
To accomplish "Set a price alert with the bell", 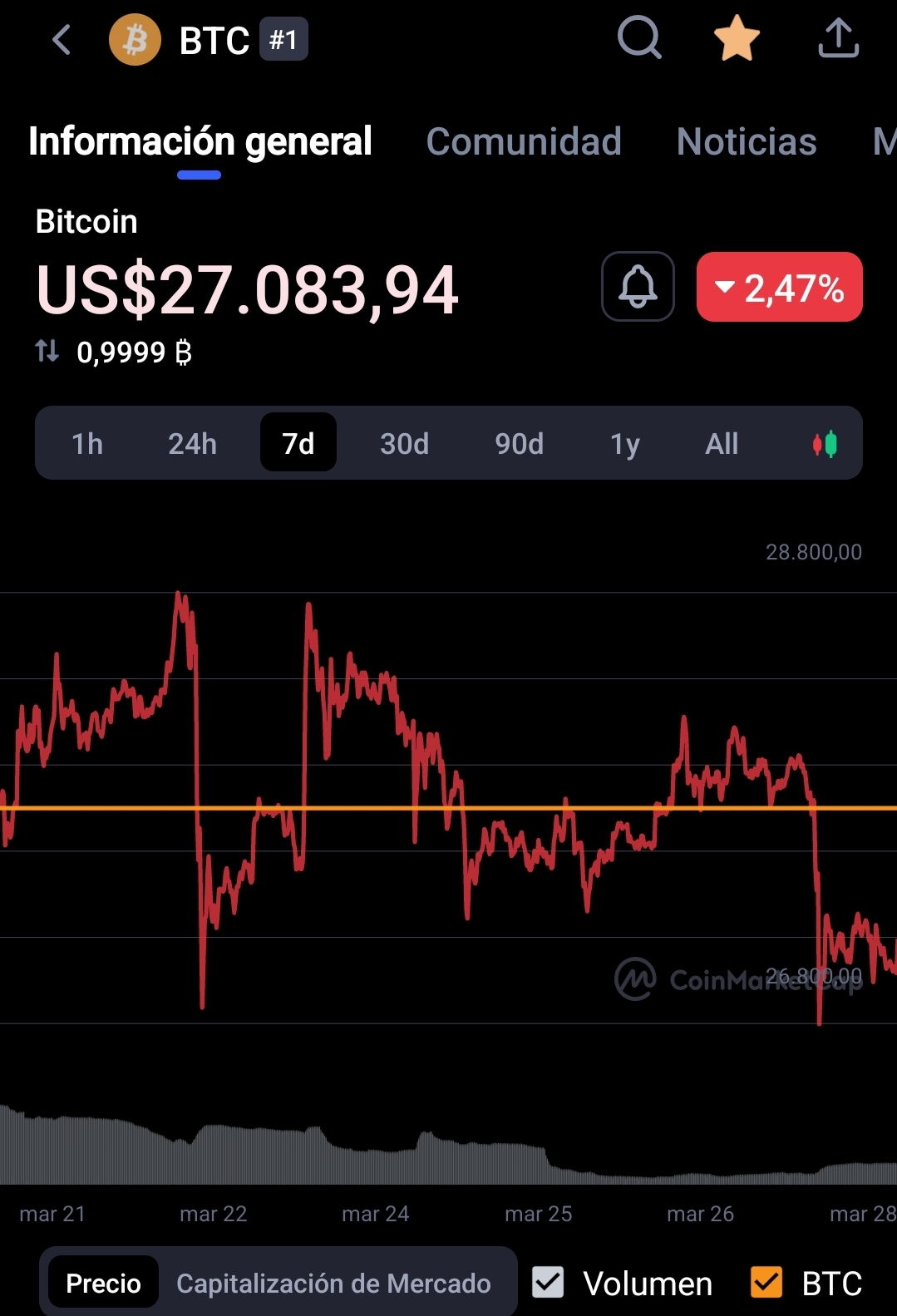I will (x=638, y=287).
